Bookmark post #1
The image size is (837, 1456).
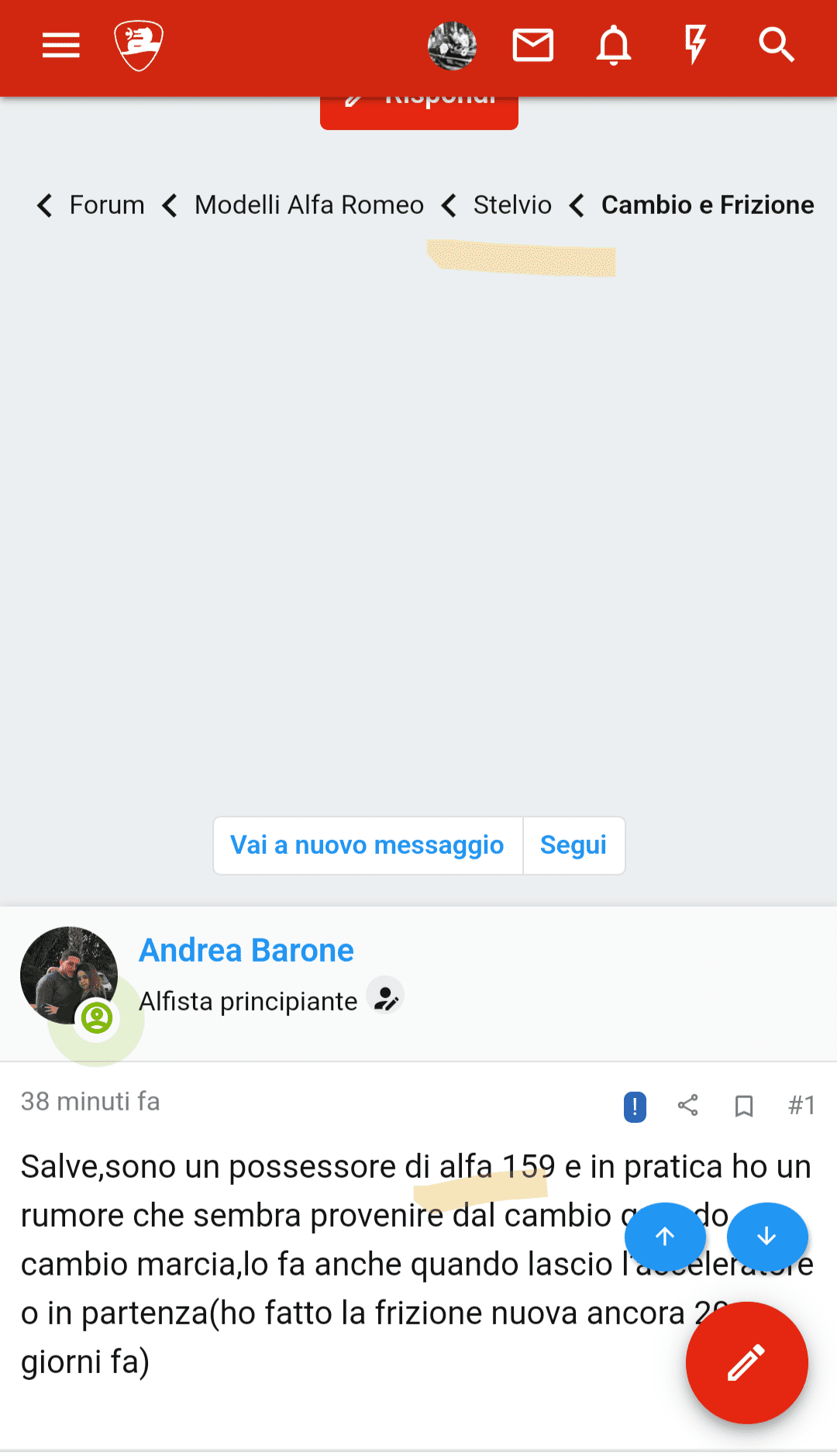coord(744,1106)
